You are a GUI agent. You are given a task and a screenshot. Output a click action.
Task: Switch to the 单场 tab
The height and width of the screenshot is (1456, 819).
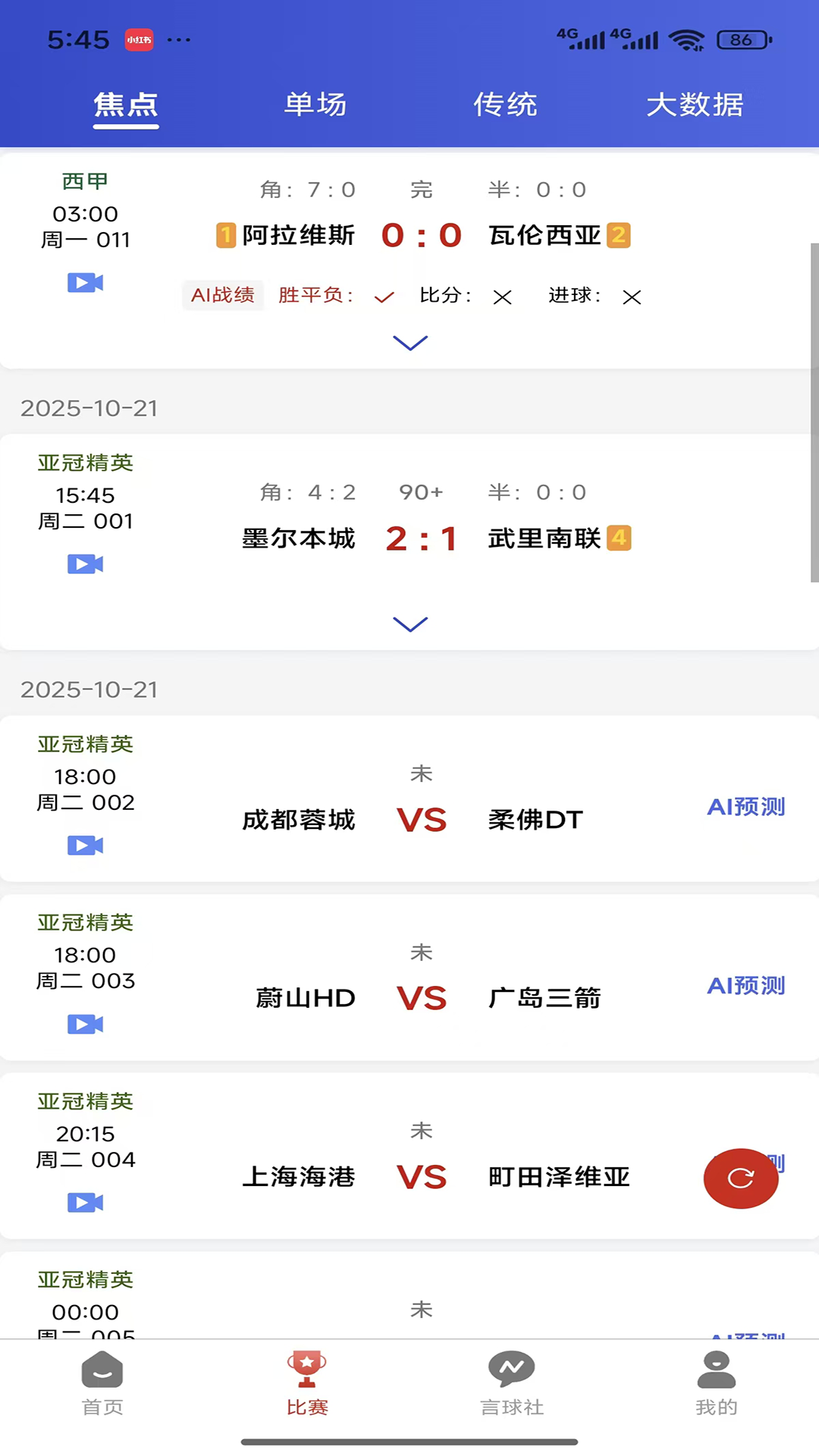pyautogui.click(x=315, y=105)
